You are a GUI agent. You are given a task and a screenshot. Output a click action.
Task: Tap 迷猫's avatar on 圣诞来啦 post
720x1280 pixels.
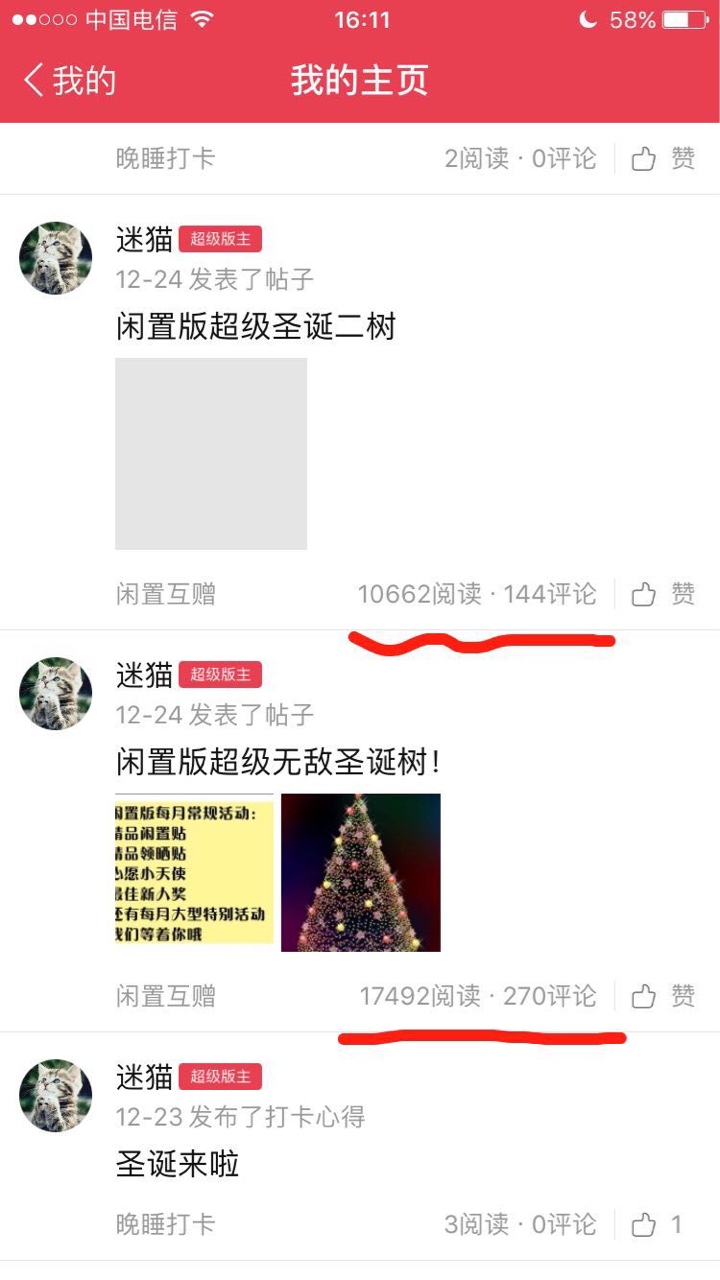(56, 1096)
